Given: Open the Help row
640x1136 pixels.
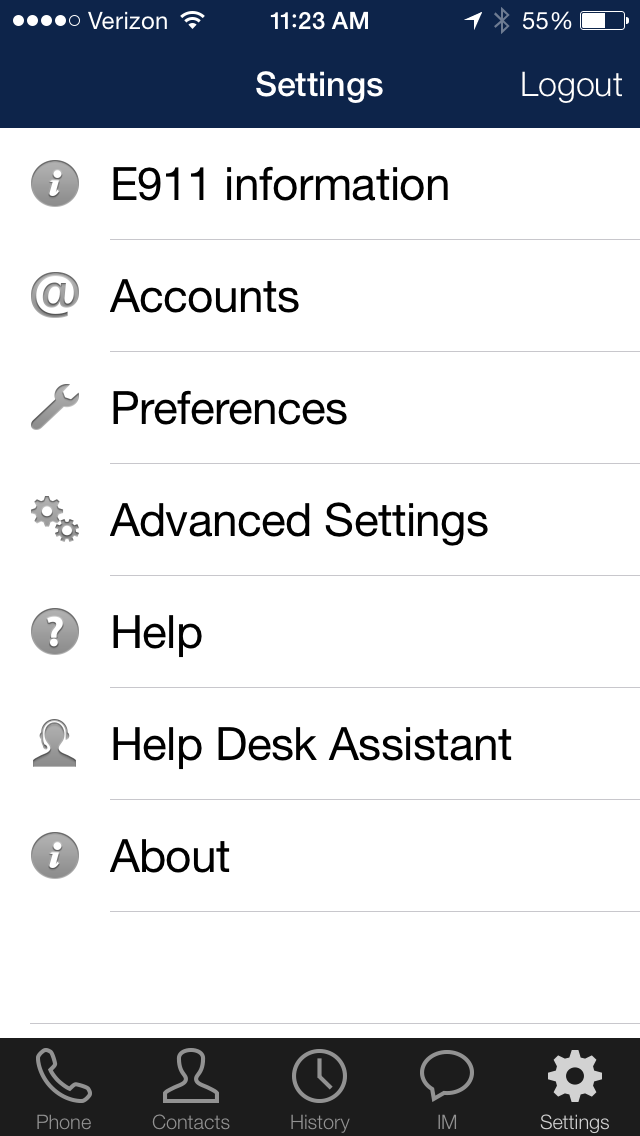Looking at the screenshot, I should (320, 632).
